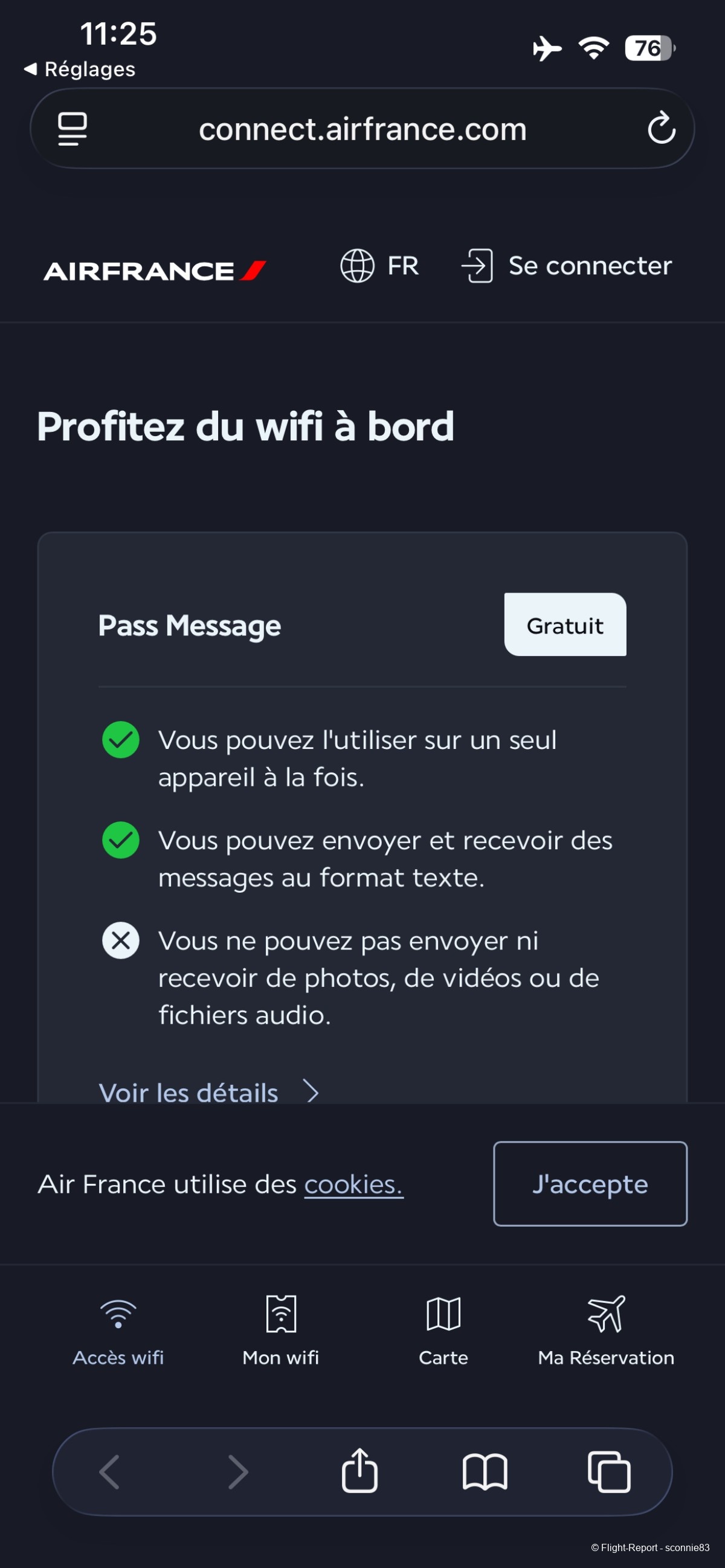Screen dimensions: 725x1568
Task: Select the Gratuit Pass Message button
Action: pyautogui.click(x=565, y=625)
